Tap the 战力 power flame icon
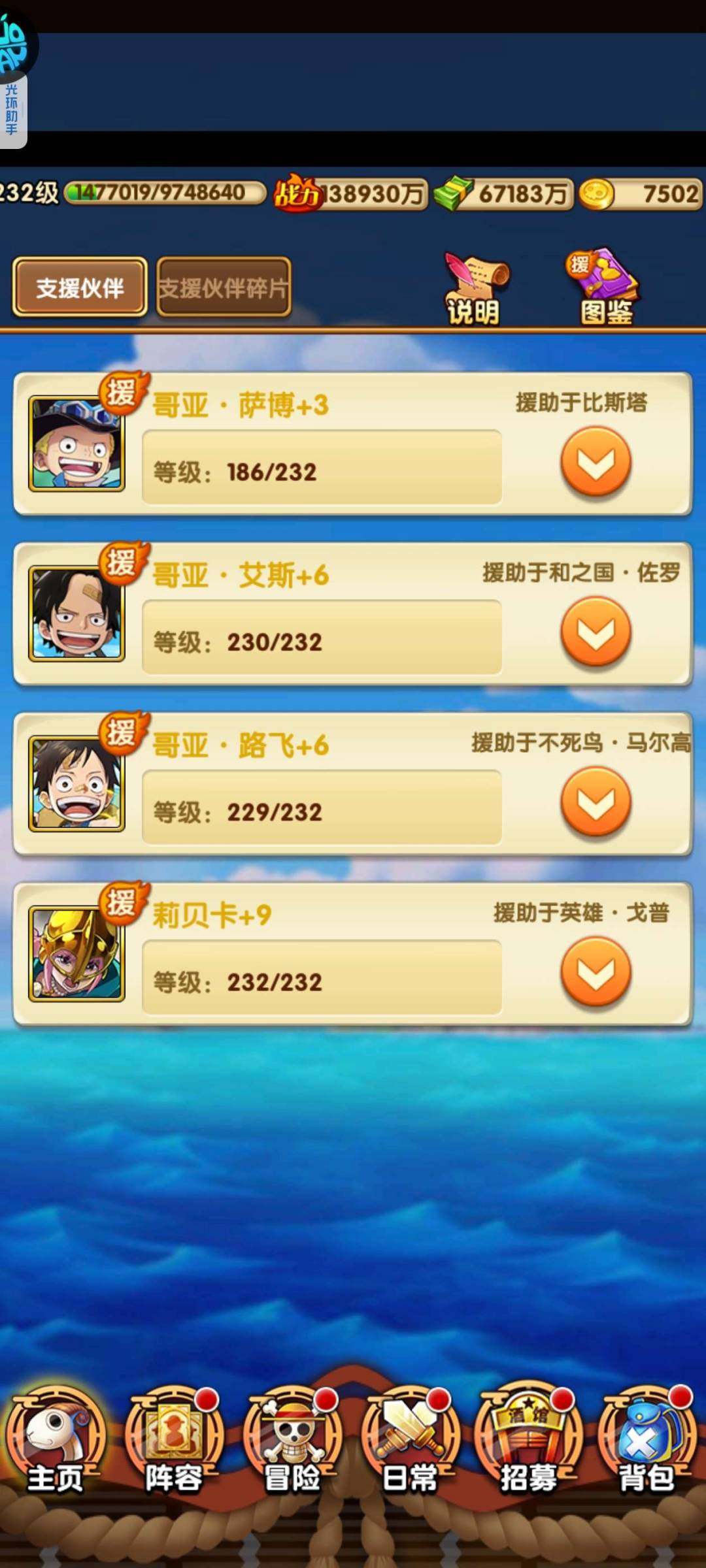This screenshot has width=706, height=1568. coord(297,193)
